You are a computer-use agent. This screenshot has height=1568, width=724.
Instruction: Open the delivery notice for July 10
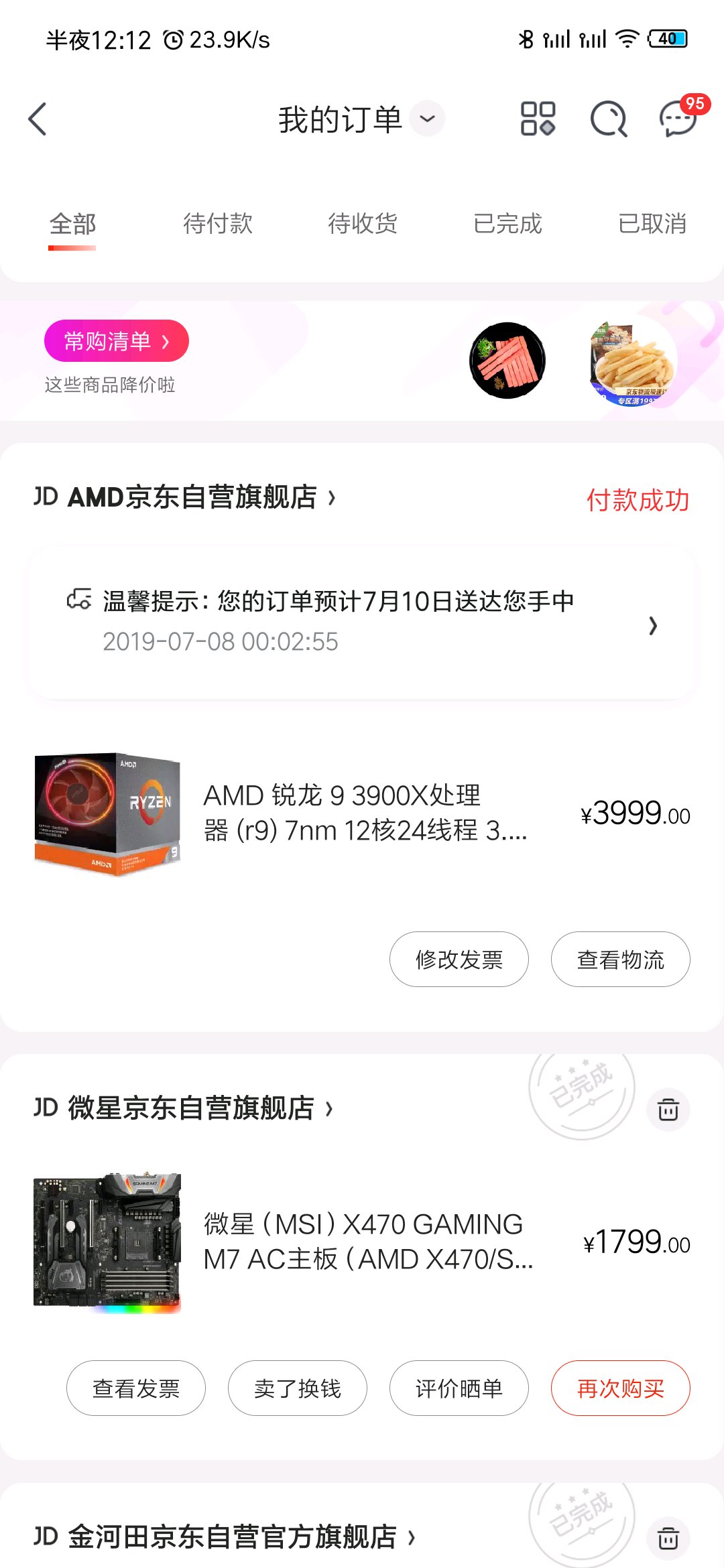coord(362,623)
